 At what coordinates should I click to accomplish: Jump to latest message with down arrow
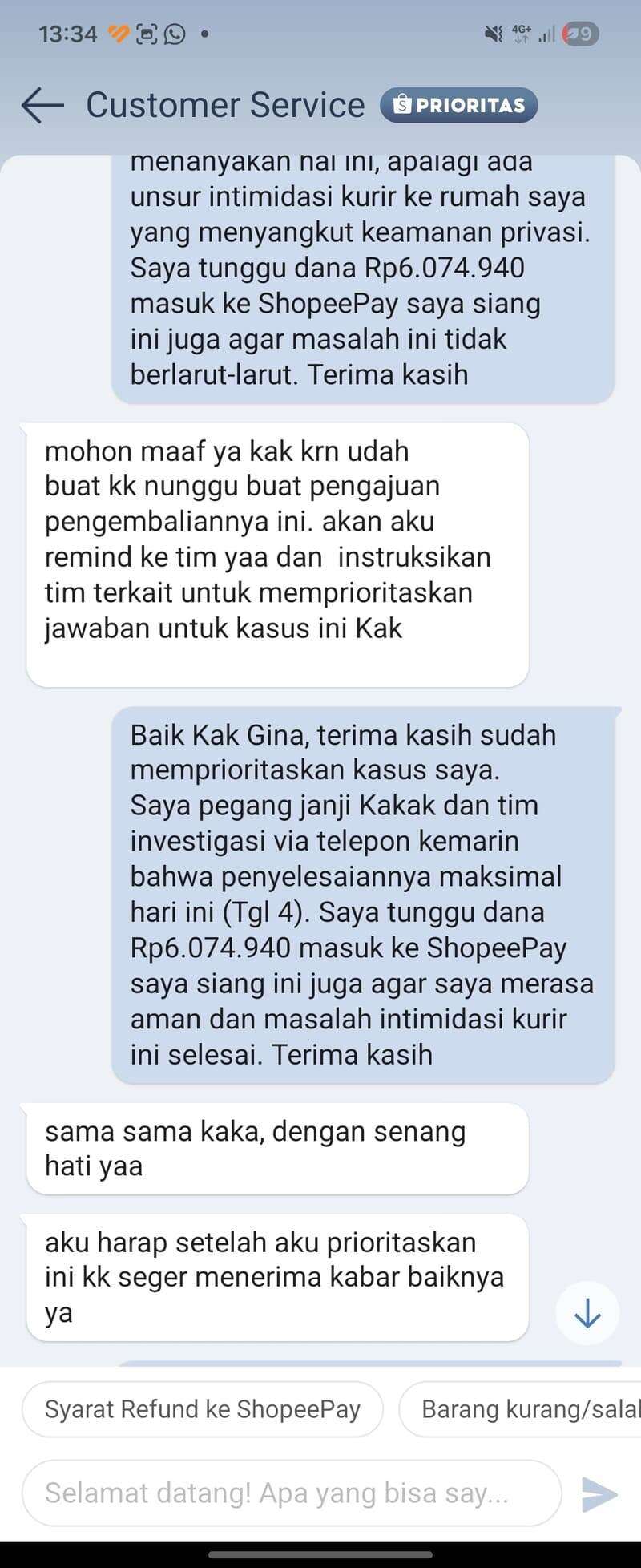[x=587, y=1313]
